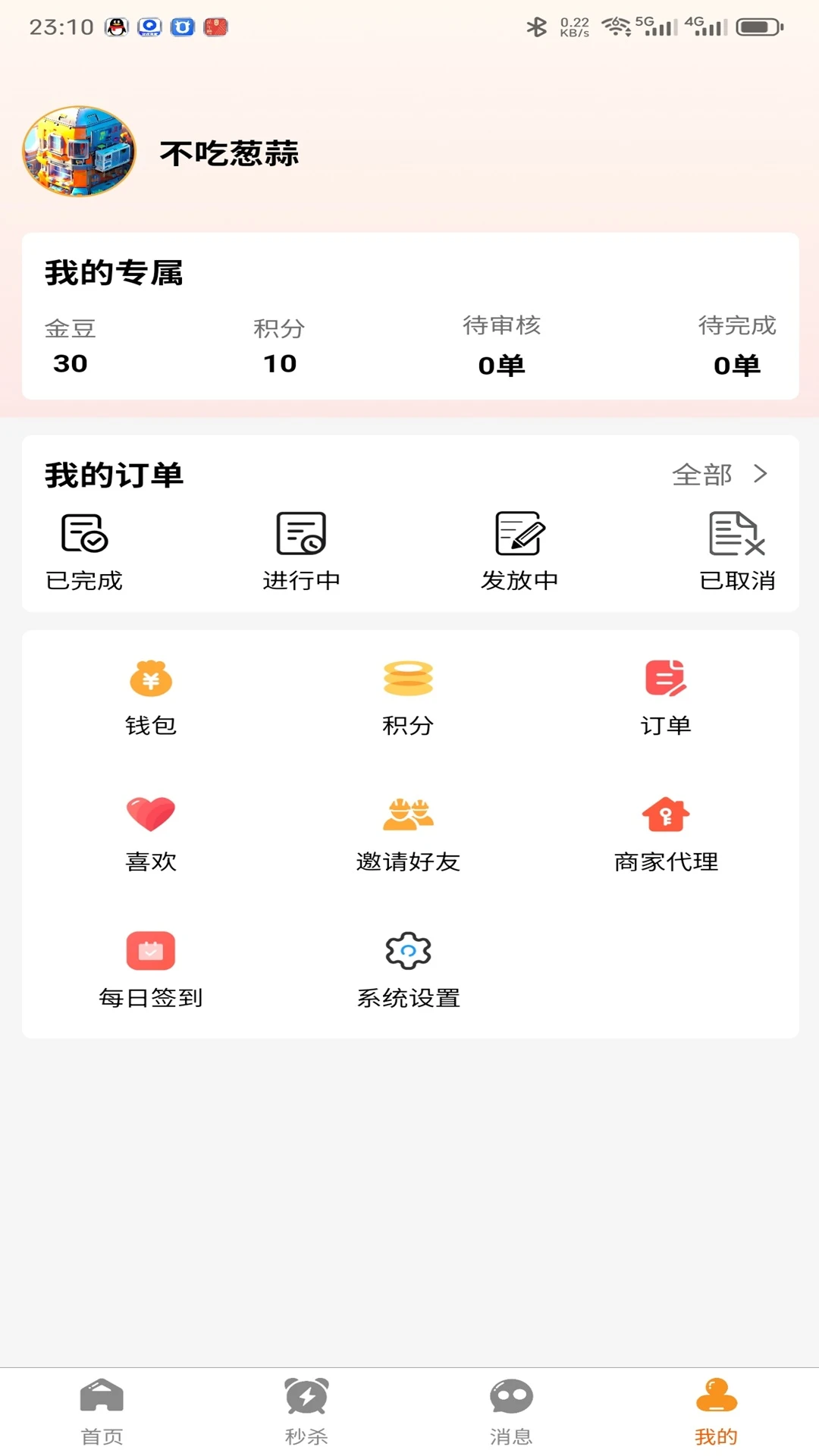Open the 钱包 wallet icon
The width and height of the screenshot is (819, 1456).
point(150,680)
